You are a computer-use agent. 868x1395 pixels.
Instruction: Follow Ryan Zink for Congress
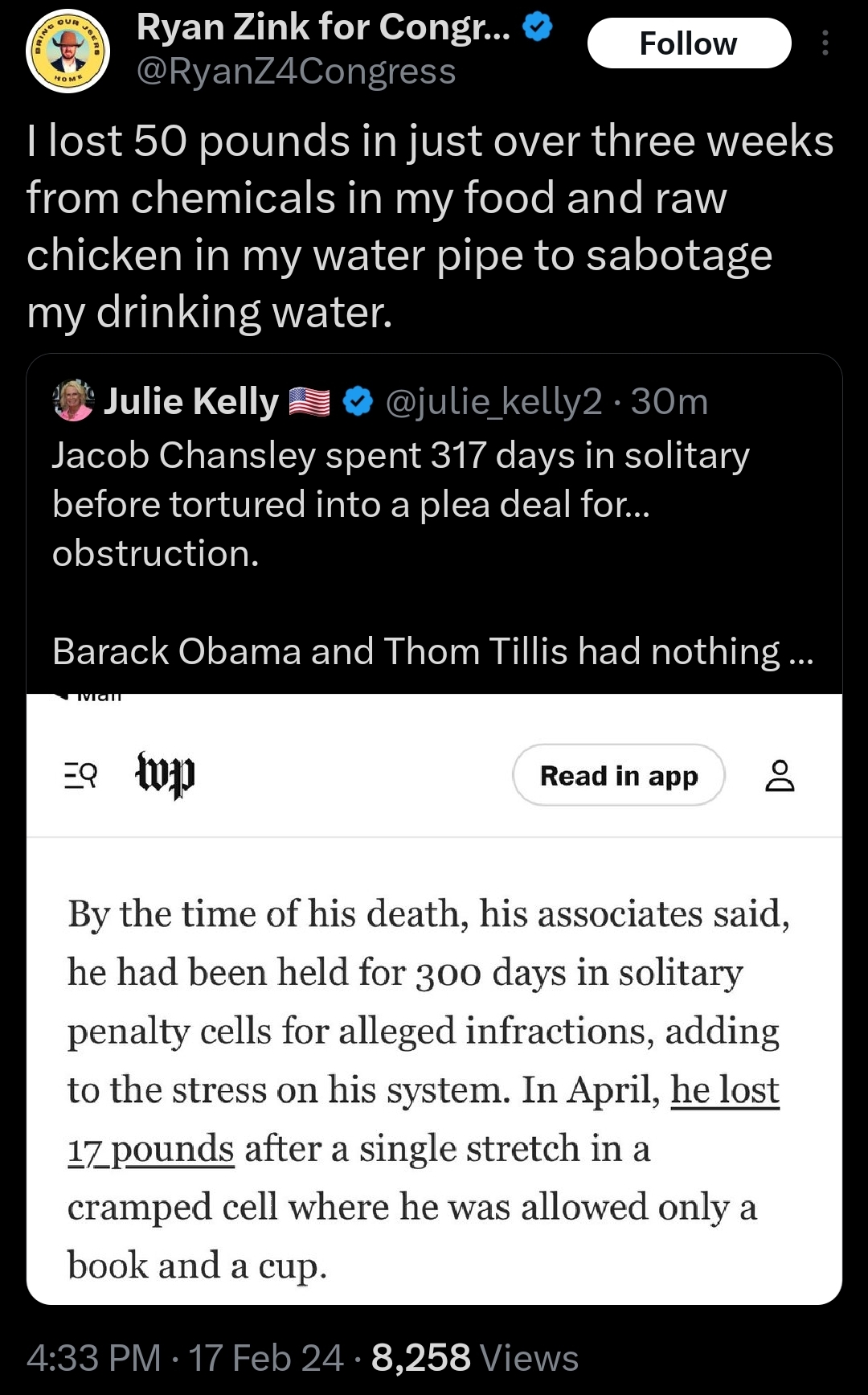(689, 43)
